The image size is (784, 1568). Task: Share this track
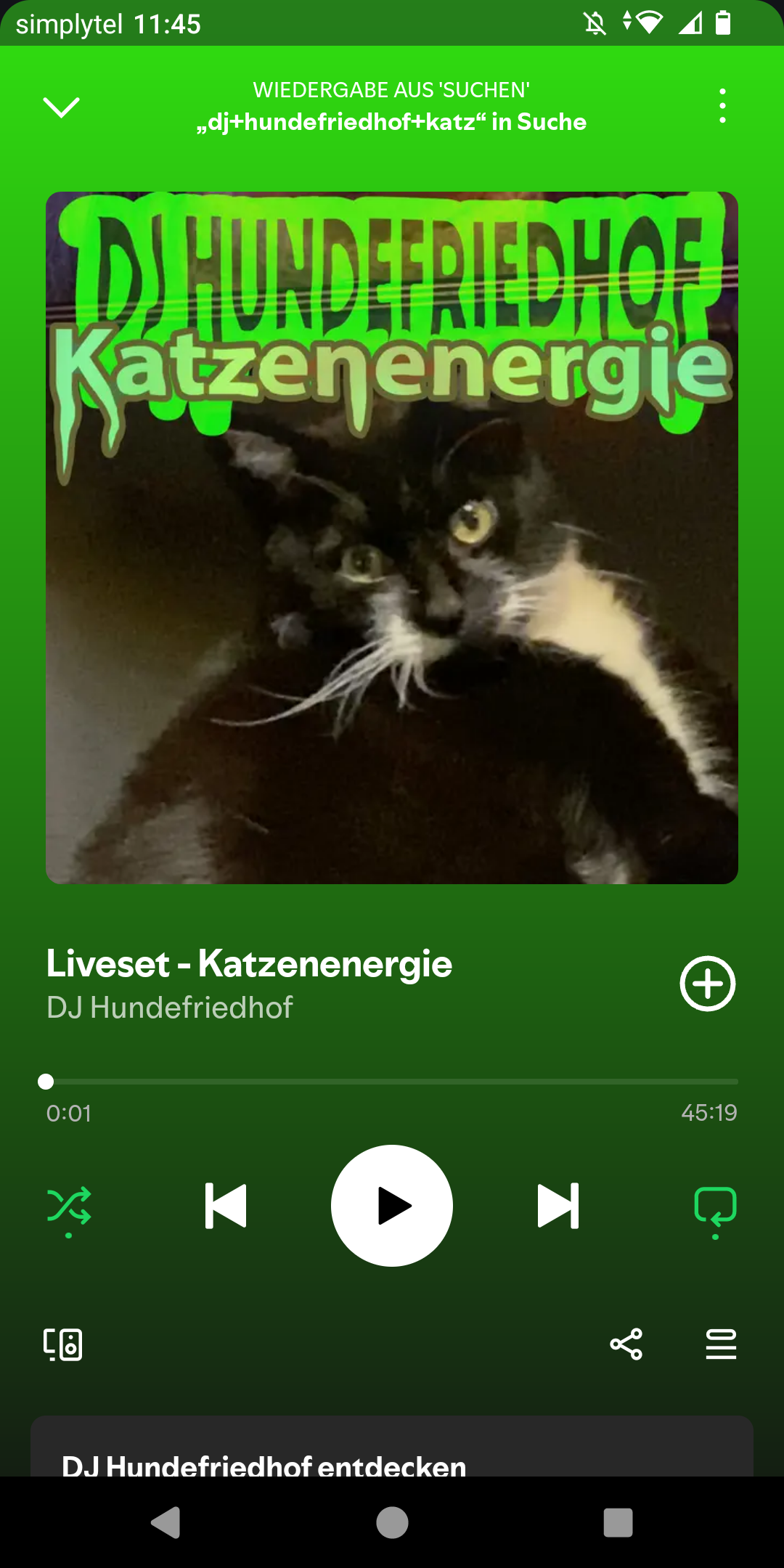coord(626,1344)
